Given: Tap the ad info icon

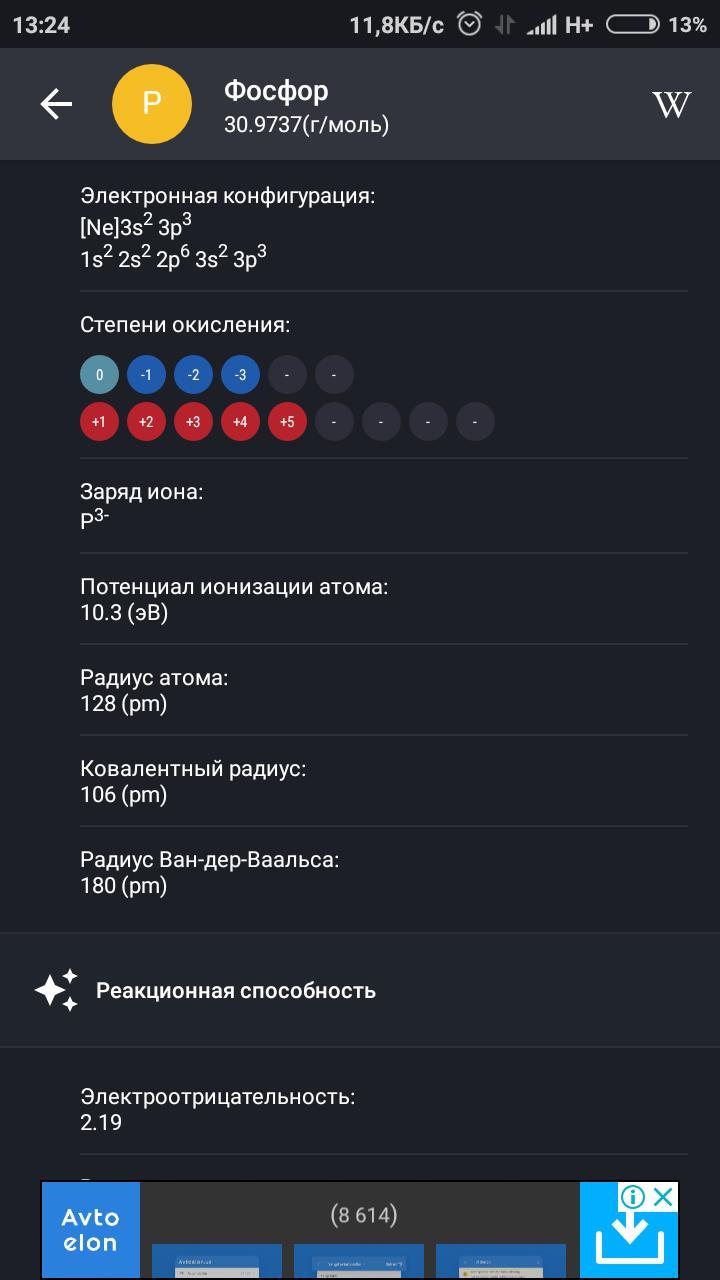Looking at the screenshot, I should coord(633,1196).
